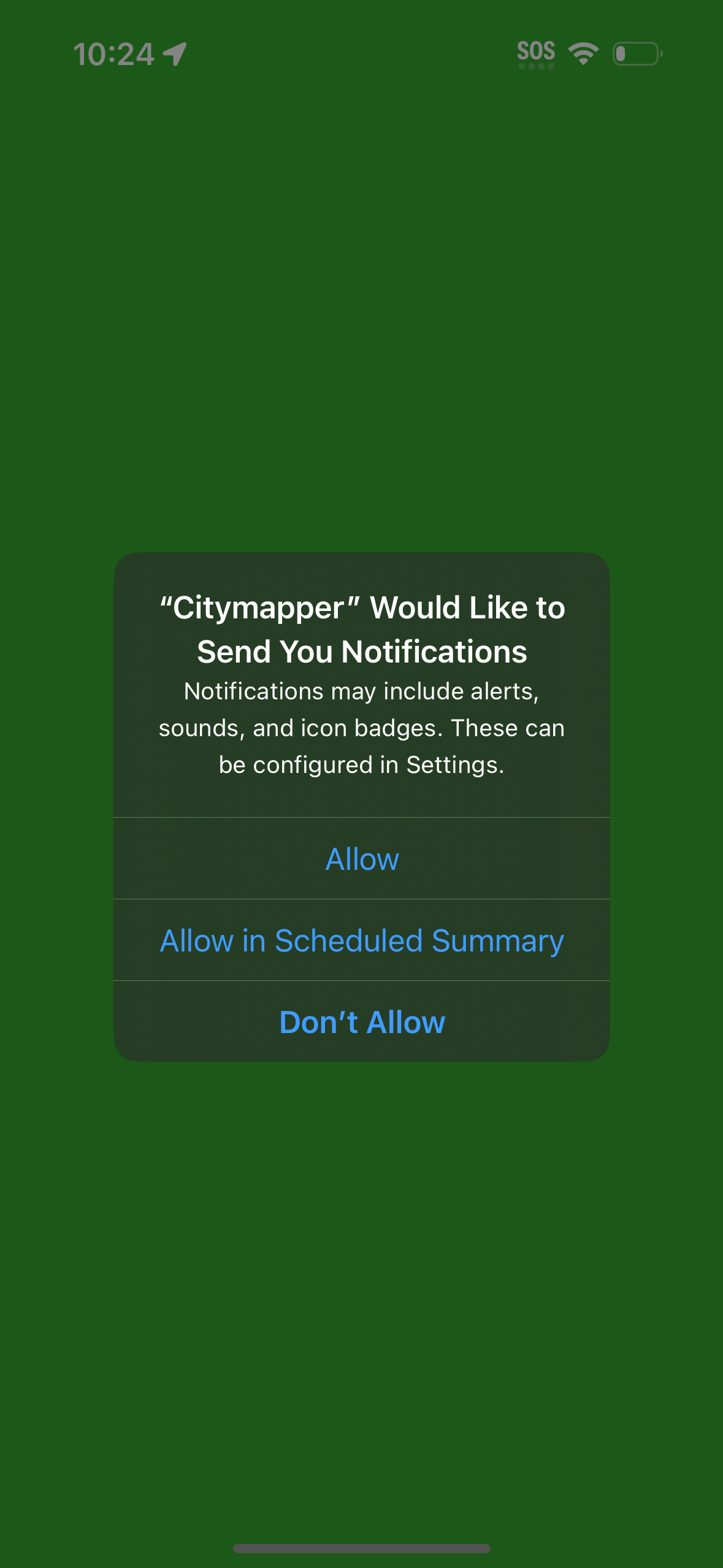
Task: Tap the Wi-Fi status icon
Action: click(x=583, y=55)
